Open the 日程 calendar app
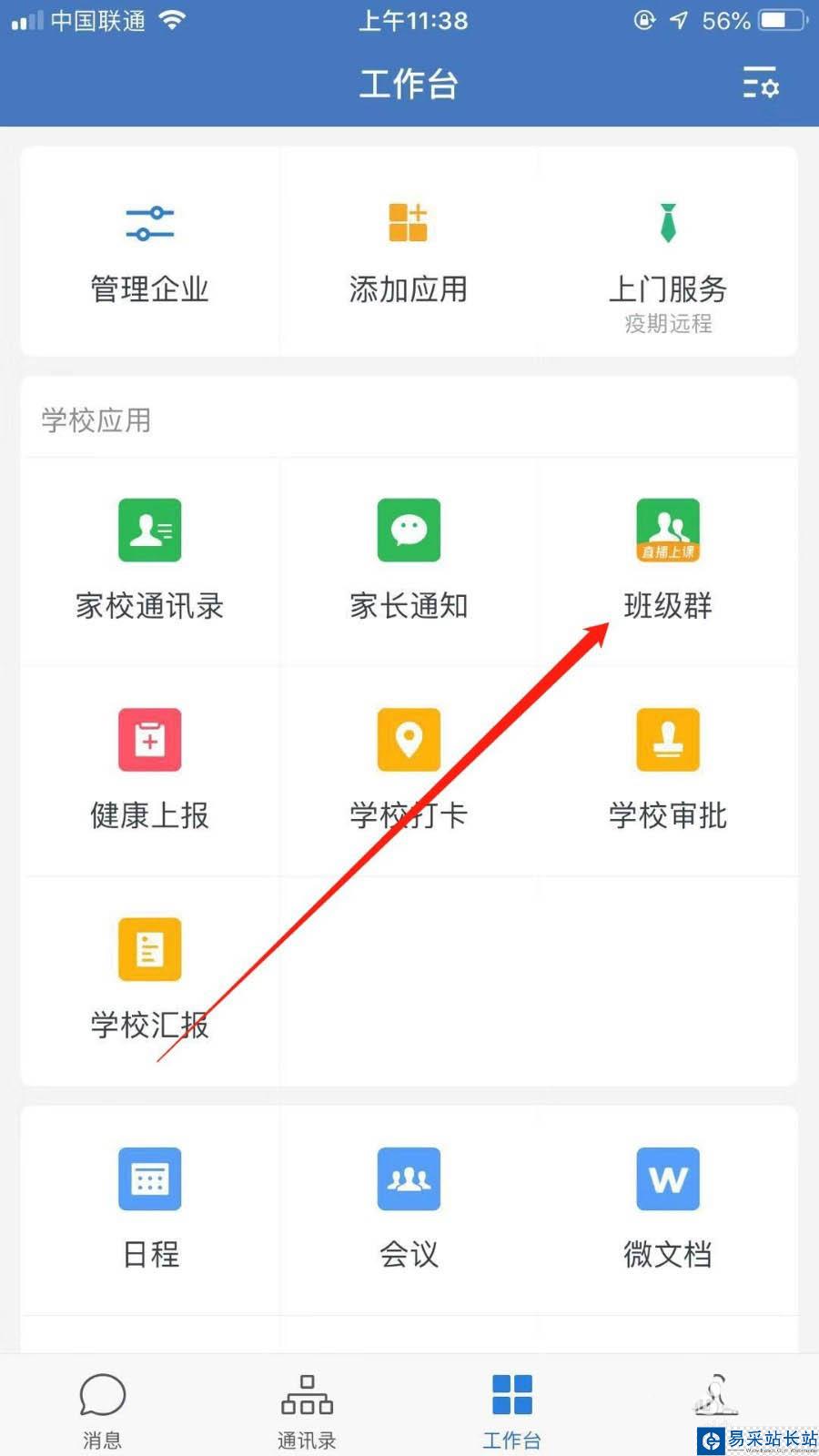Viewport: 819px width, 1456px height. [150, 1208]
